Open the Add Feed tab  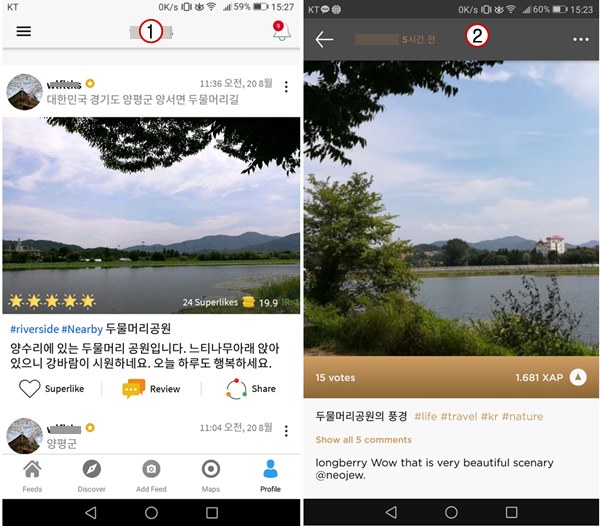pos(151,476)
